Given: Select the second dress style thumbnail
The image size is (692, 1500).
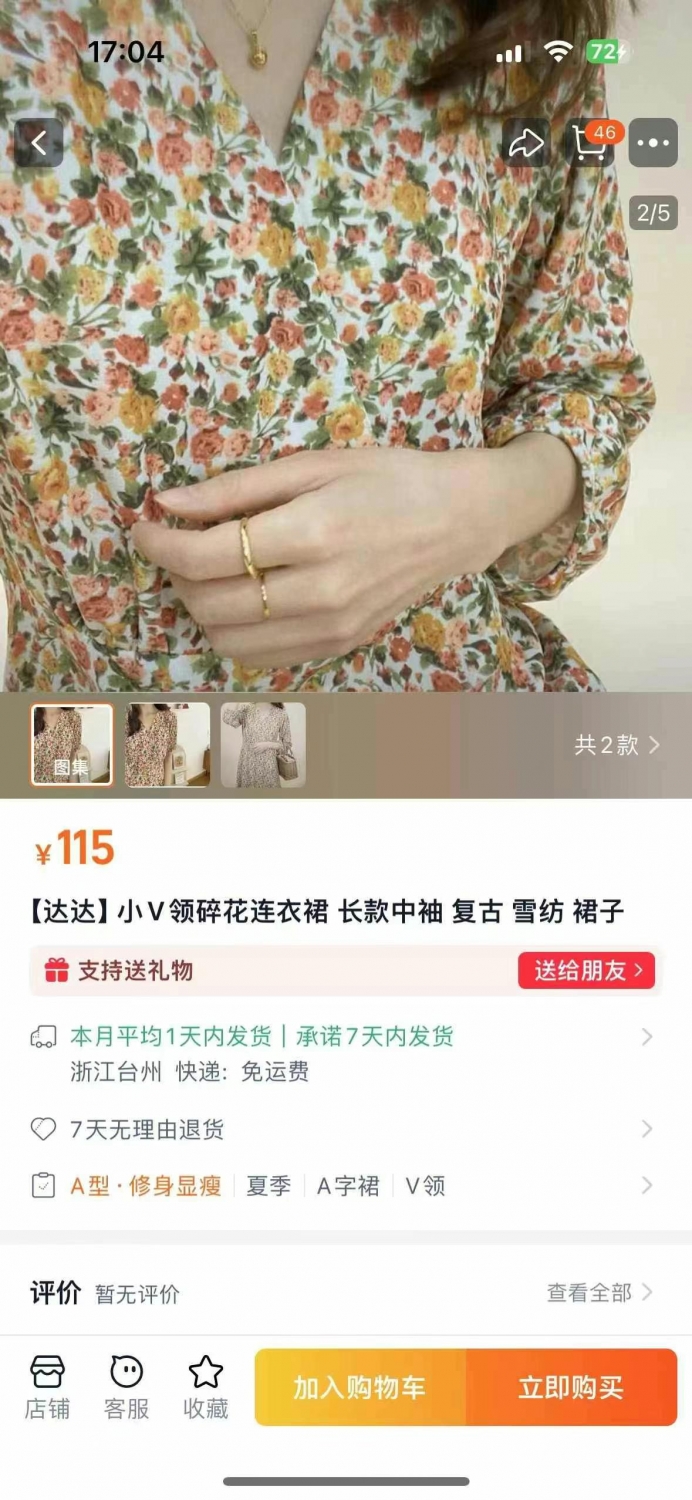Looking at the screenshot, I should [168, 745].
